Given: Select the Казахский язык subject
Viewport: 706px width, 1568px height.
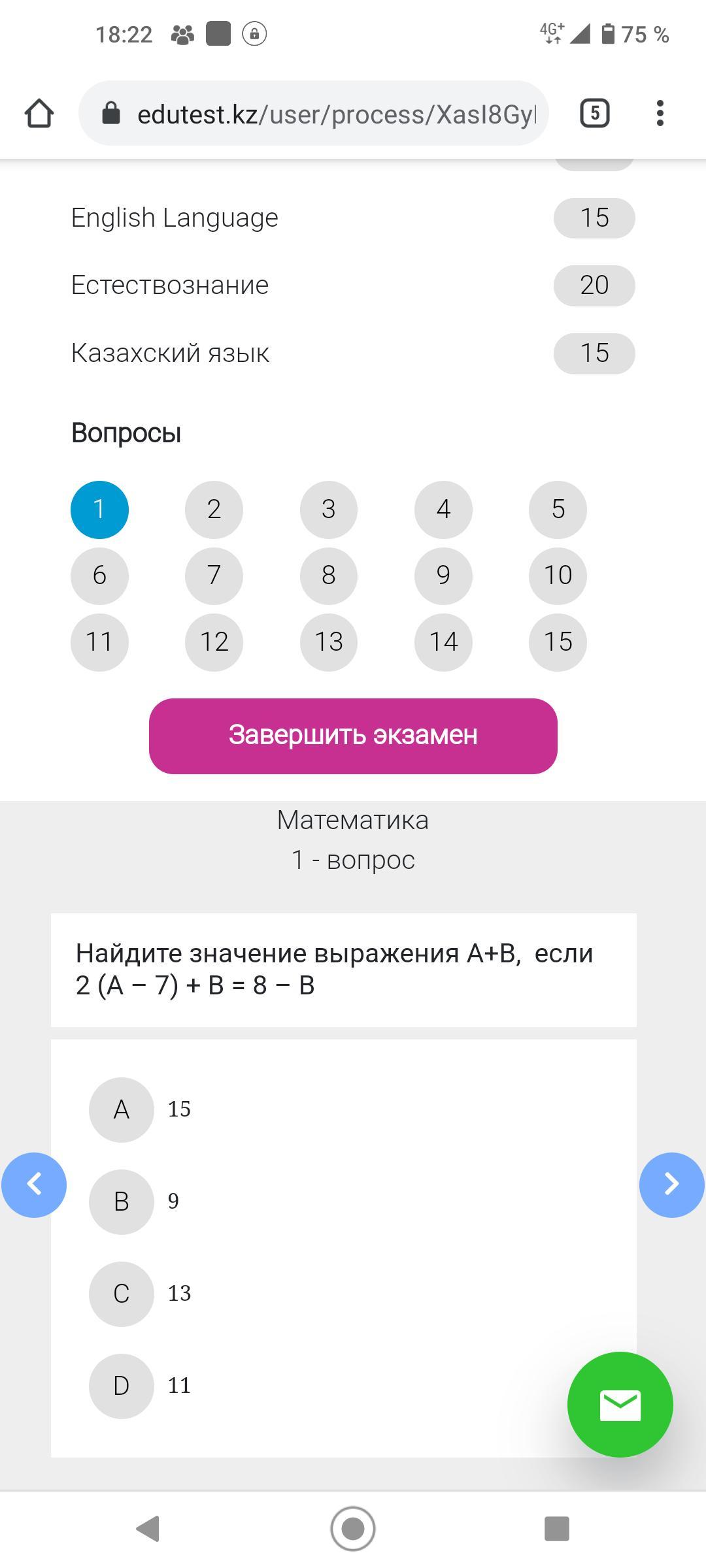Looking at the screenshot, I should 170,353.
